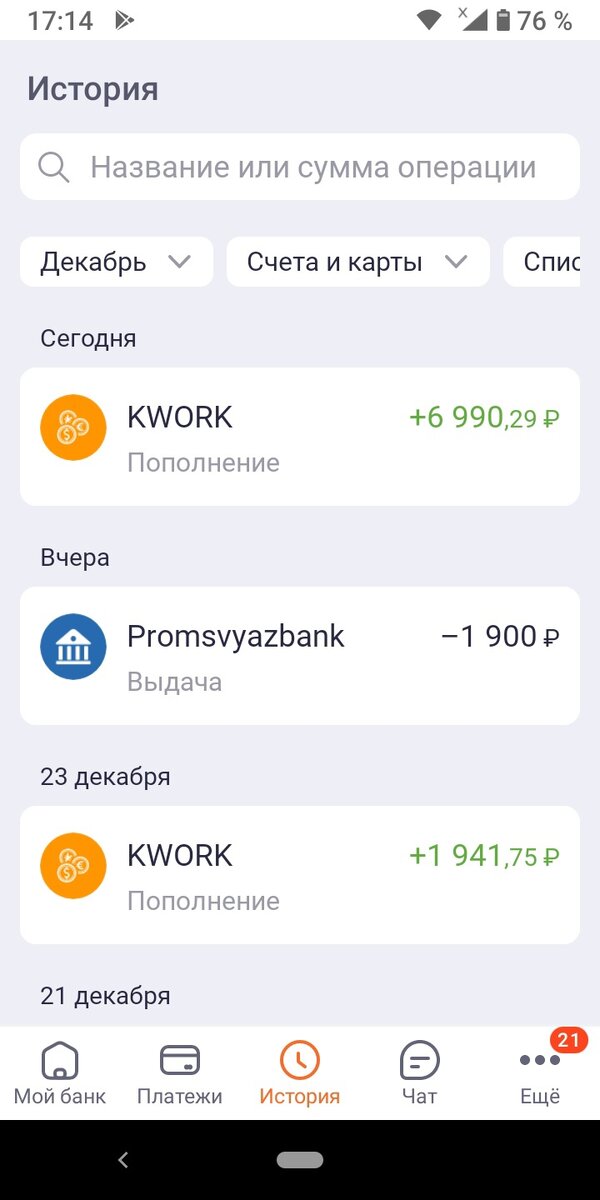The width and height of the screenshot is (600, 1200).
Task: Tap the operation name or amount search field
Action: coord(300,167)
